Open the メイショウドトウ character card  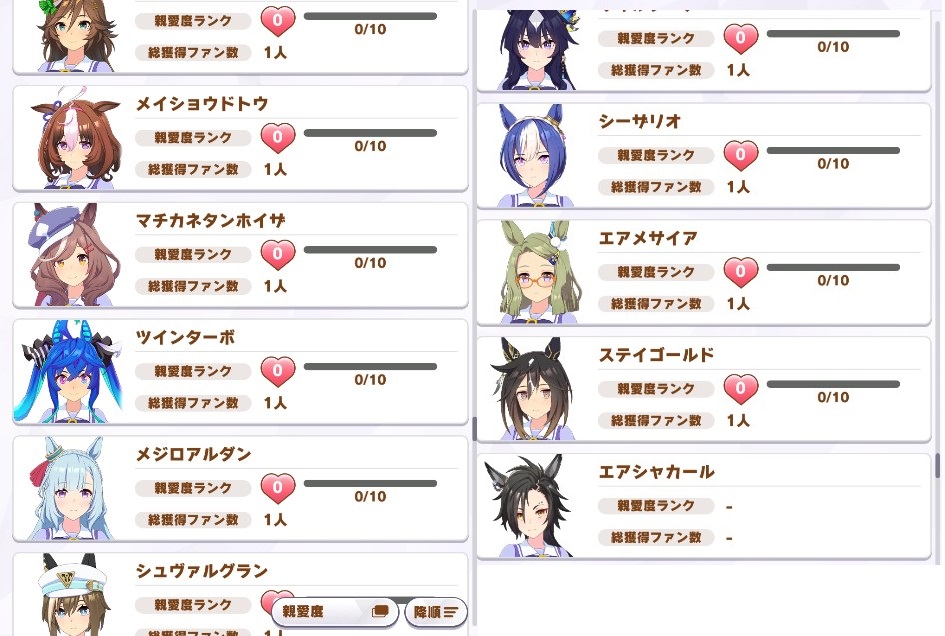tap(240, 138)
